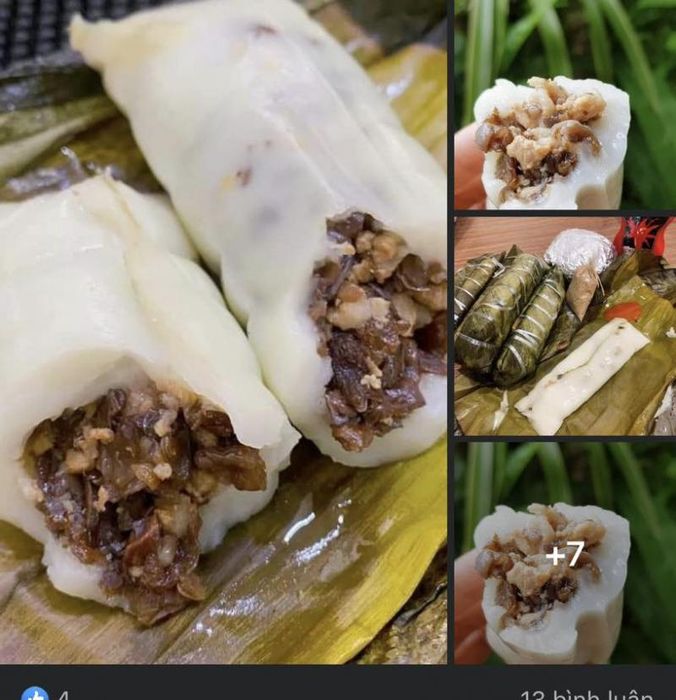Open the photo of banana-leaf wrapped cakes

tap(565, 326)
